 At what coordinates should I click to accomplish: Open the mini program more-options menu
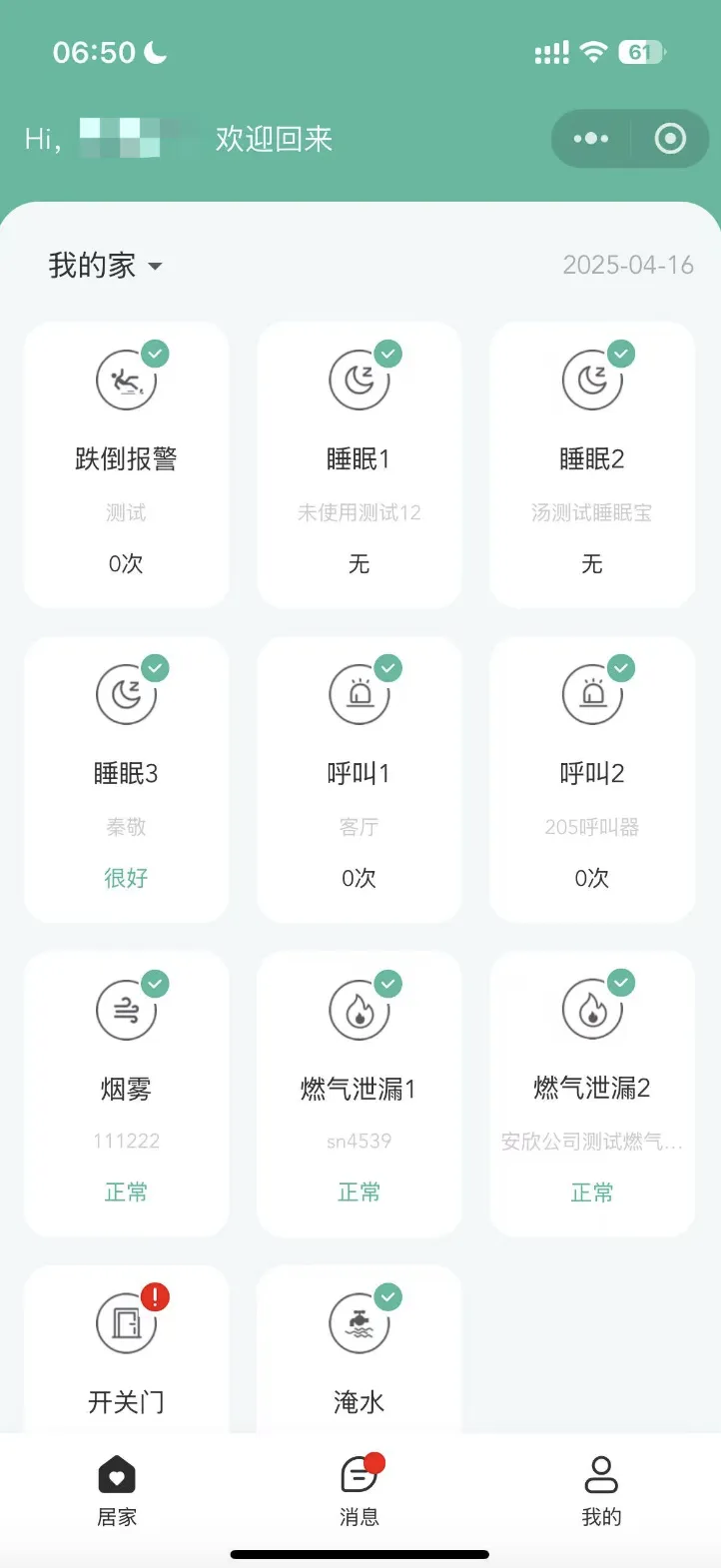[x=591, y=139]
